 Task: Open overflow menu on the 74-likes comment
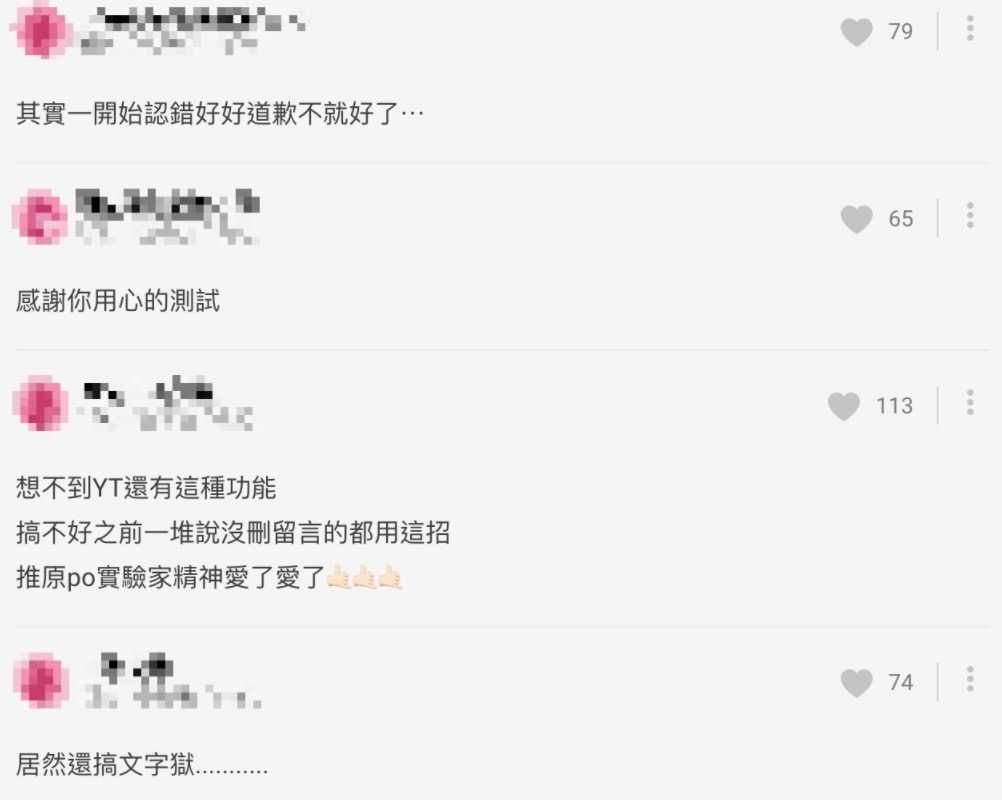coord(970,680)
